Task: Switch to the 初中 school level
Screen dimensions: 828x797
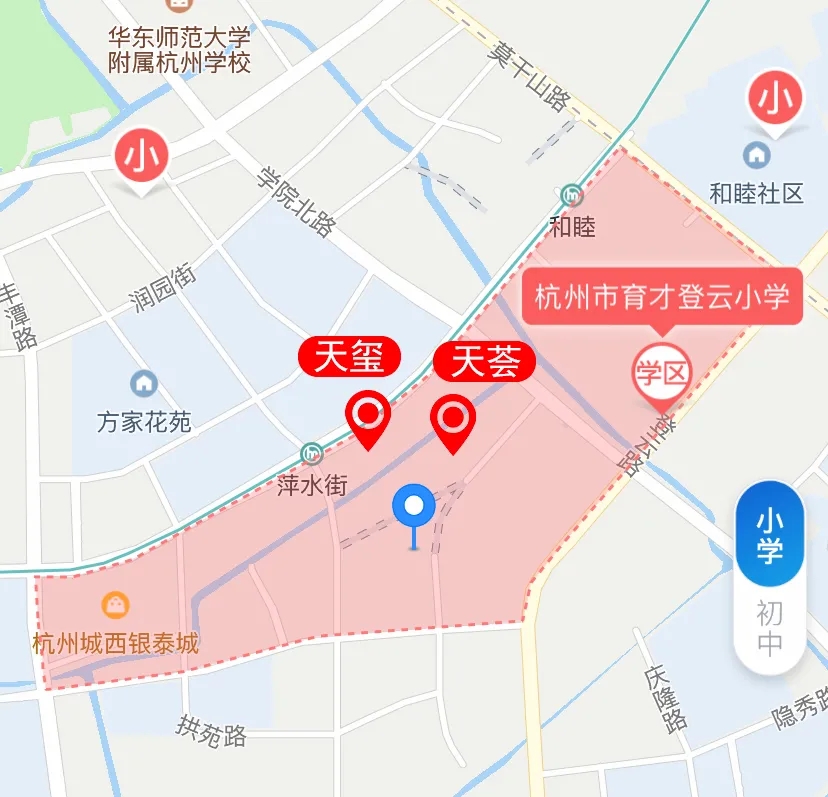Action: click(x=769, y=628)
